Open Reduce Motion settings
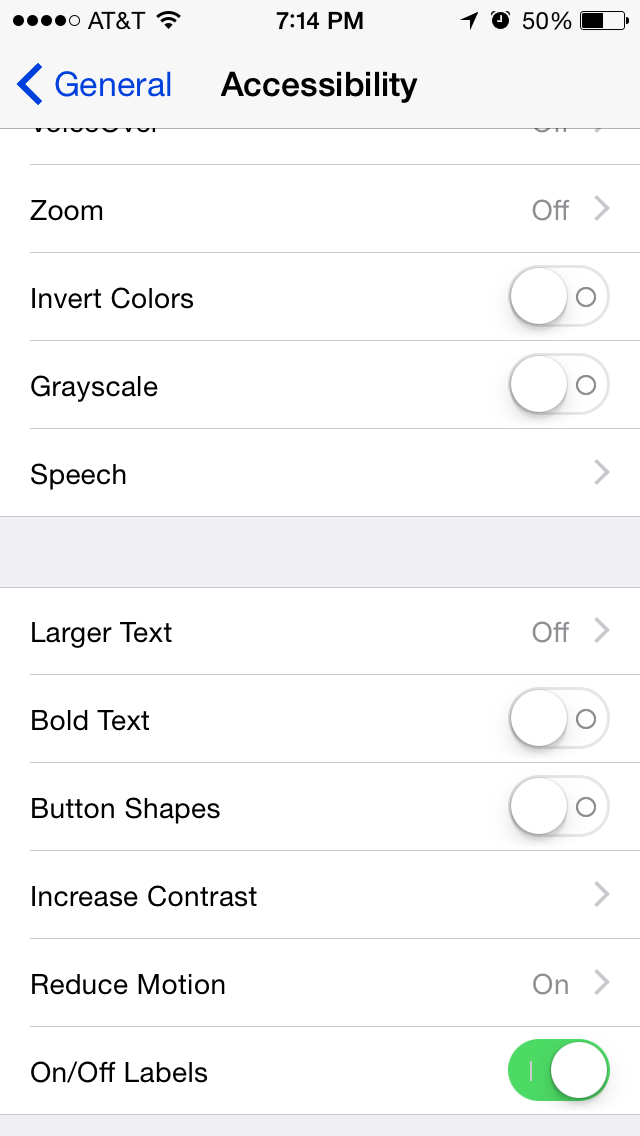This screenshot has width=640, height=1136. 320,983
